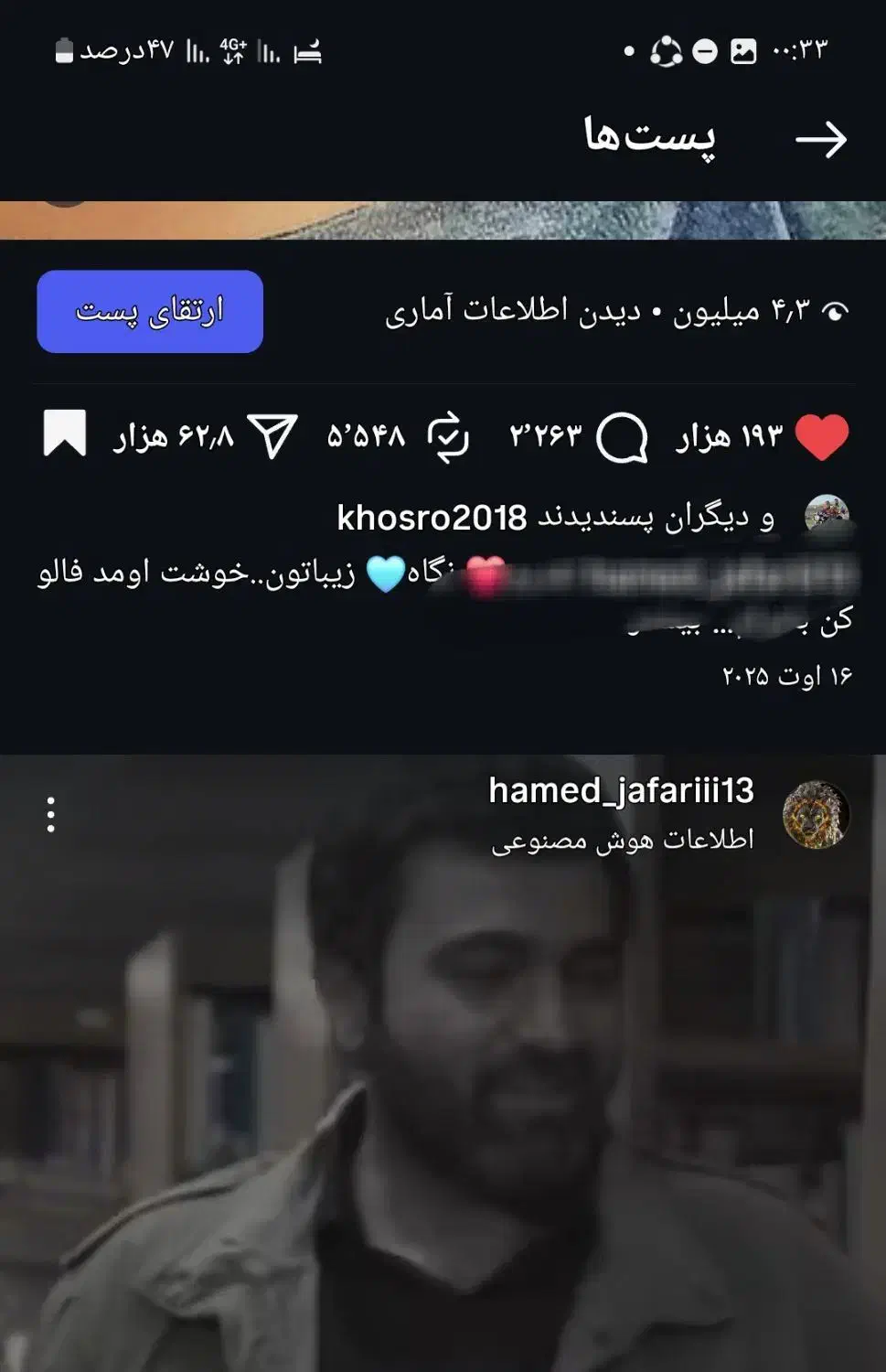Click the back arrow next to پست‌ها
Image resolution: width=886 pixels, height=1372 pixels.
pyautogui.click(x=822, y=137)
